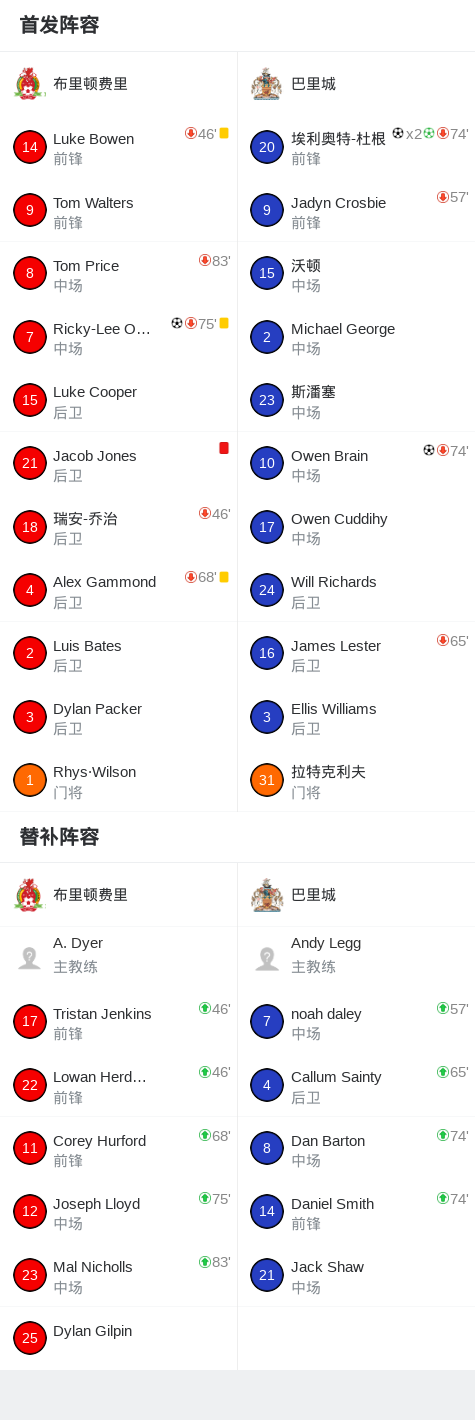Viewport: 475px width, 1420px height.
Task: Tap substitute Jack Shaw
Action: 356,1275
